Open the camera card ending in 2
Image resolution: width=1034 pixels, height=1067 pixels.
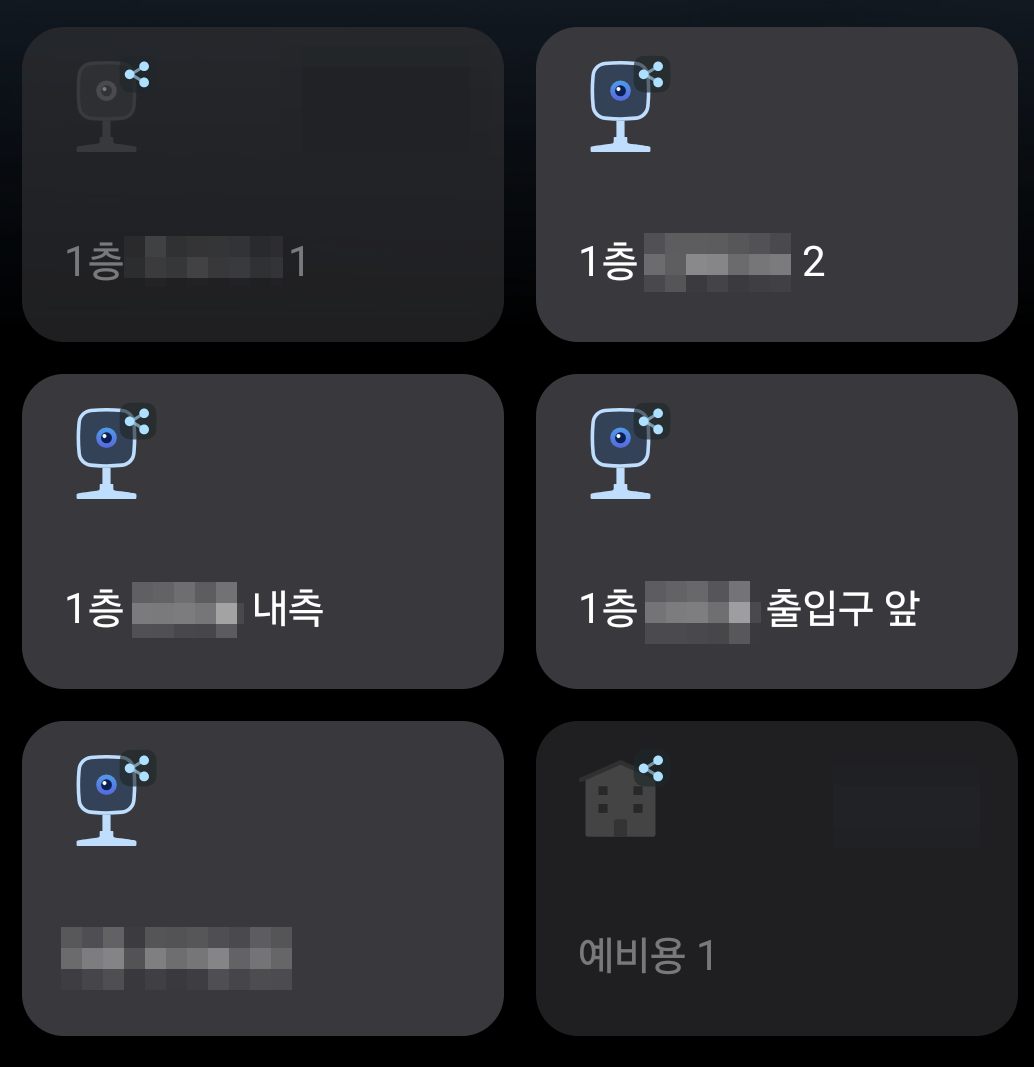click(776, 185)
